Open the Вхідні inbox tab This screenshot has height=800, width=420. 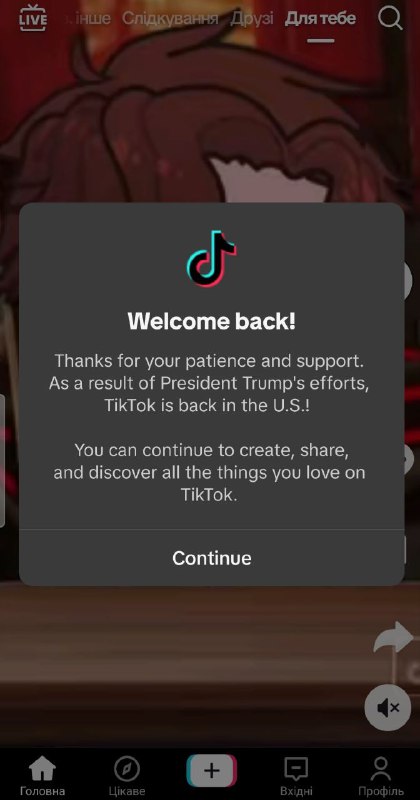coord(296,776)
